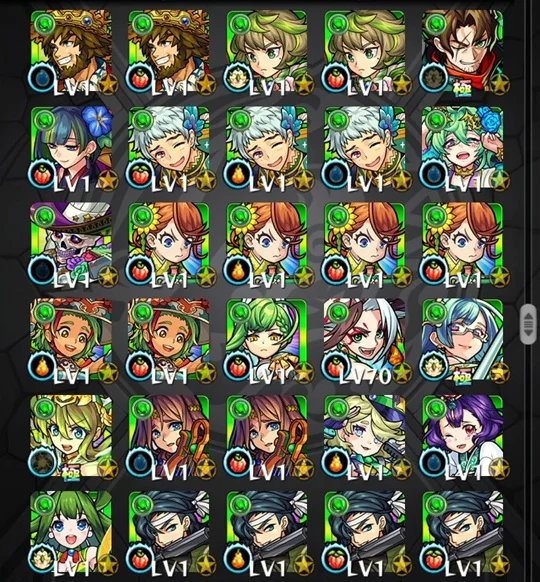The width and height of the screenshot is (540, 582).
Task: Select the white-haired winking man with orange fruit
Action: coord(267,148)
